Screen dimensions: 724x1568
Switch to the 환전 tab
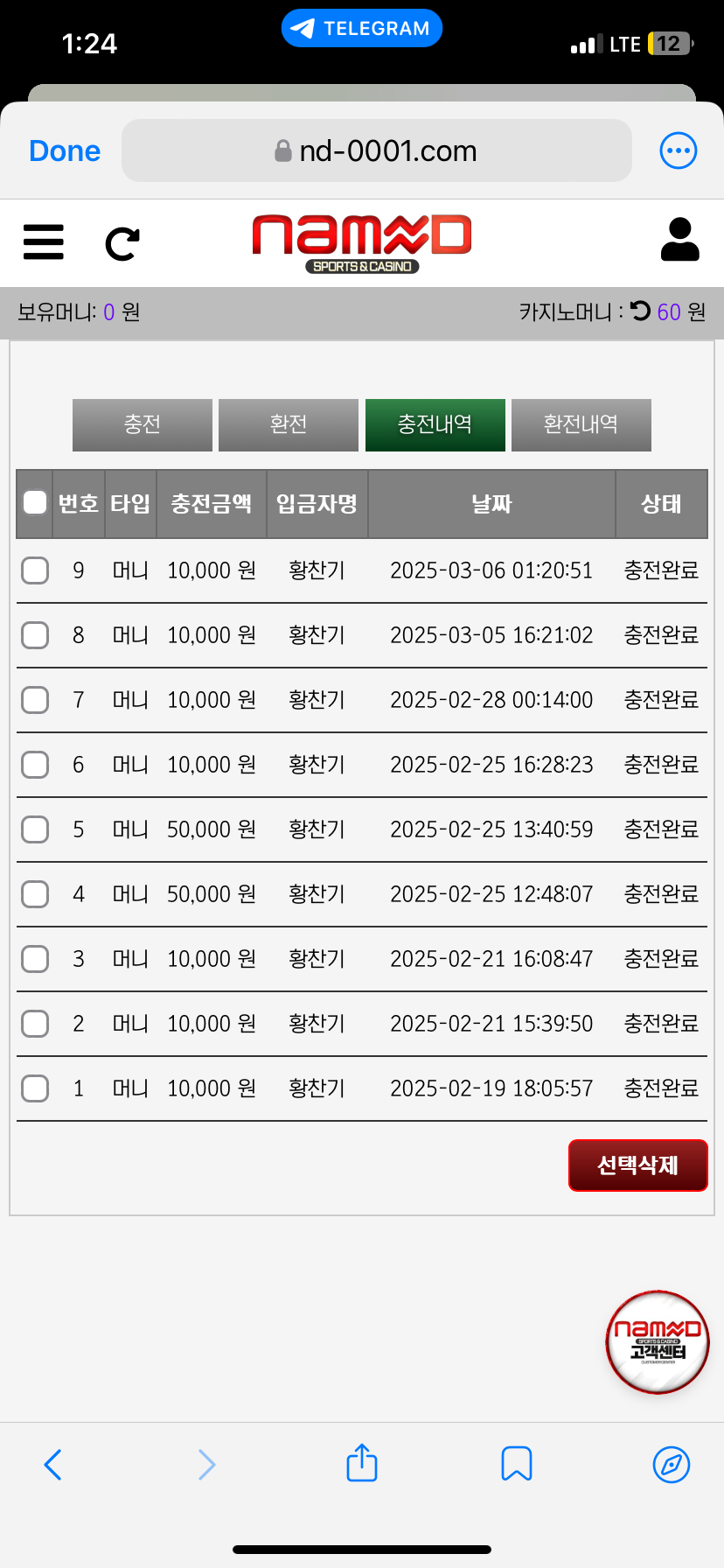pos(289,425)
